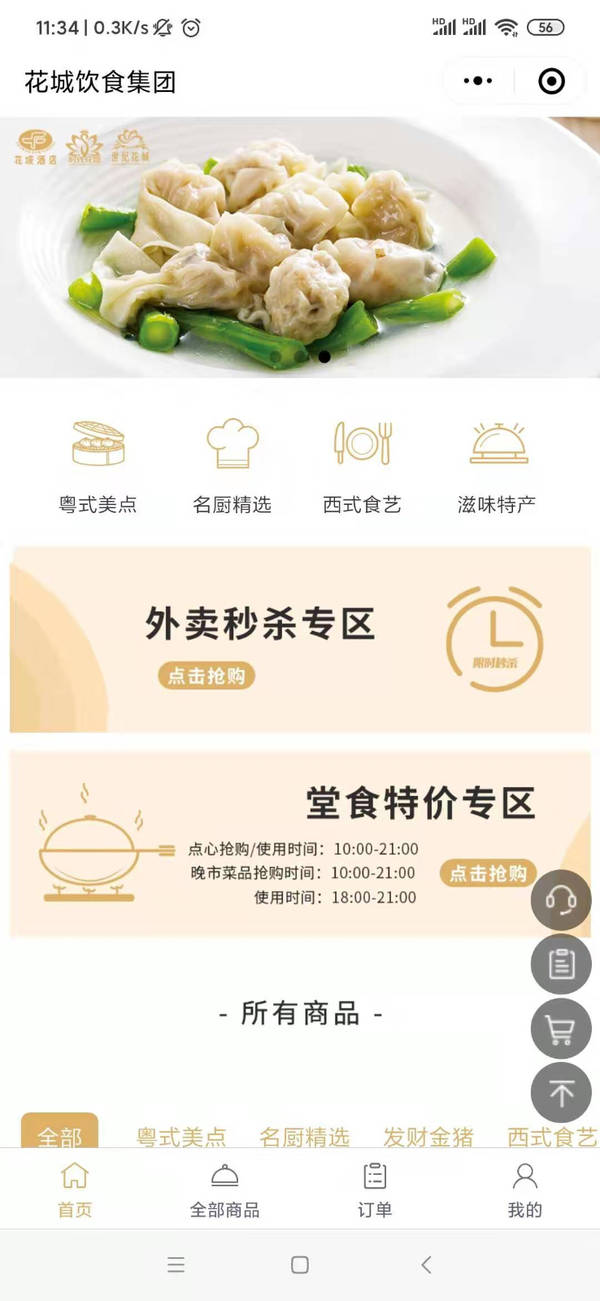
Task: Switch to the 全部商品 bottom tab
Action: point(225,1189)
